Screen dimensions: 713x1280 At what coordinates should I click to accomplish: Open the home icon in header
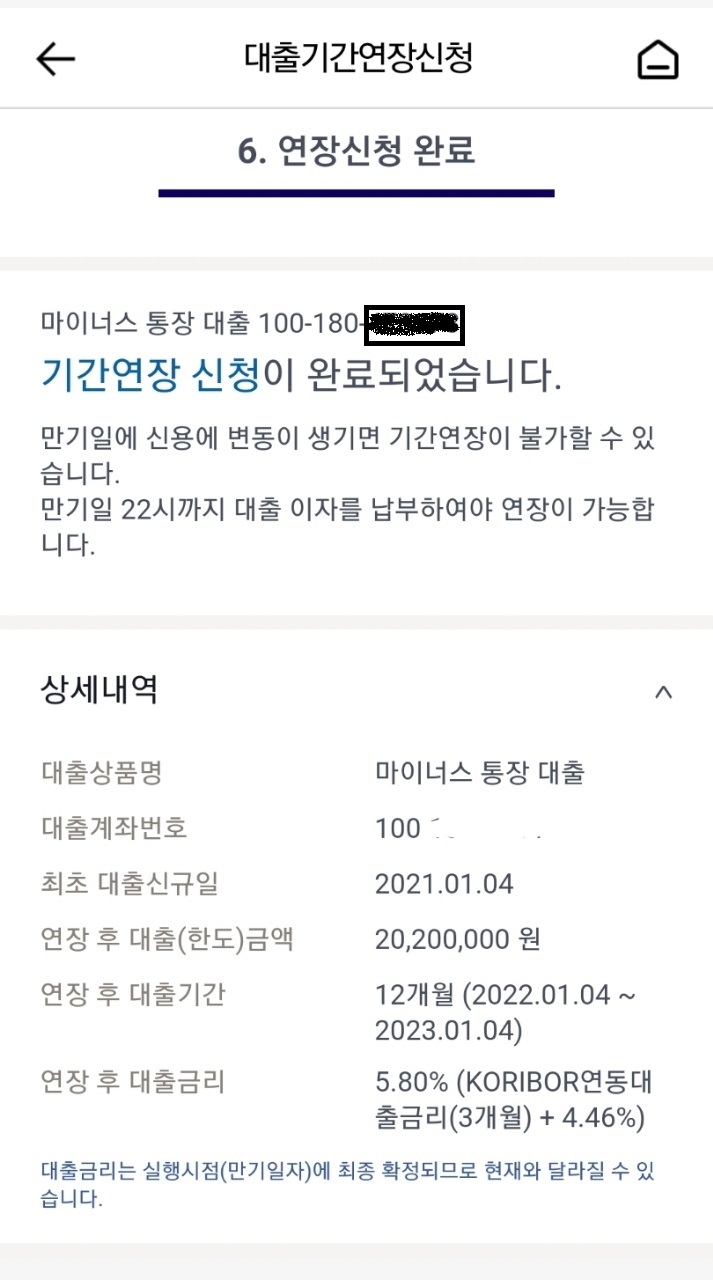click(657, 60)
